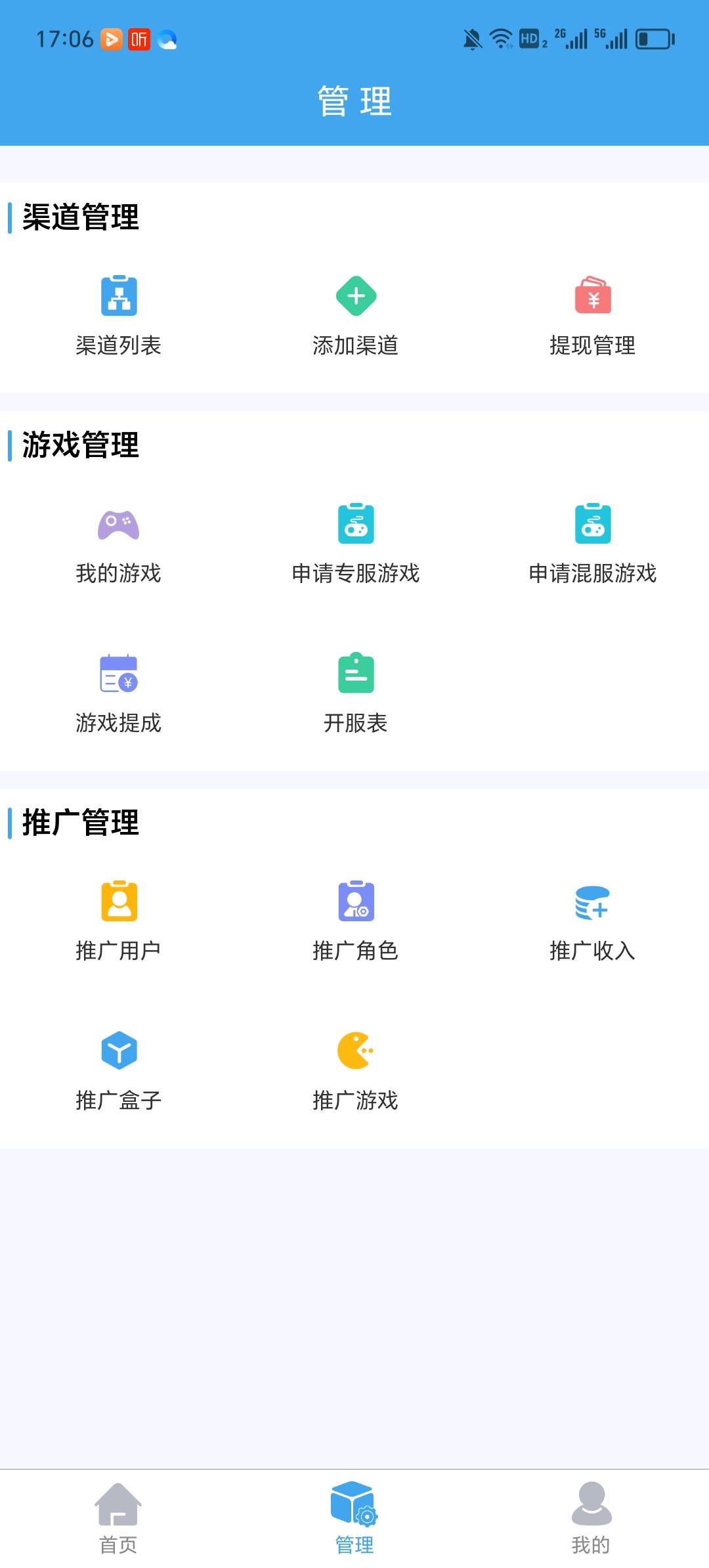Open 游戏提成 commission page
Screen dimensions: 709x1568
tap(119, 694)
